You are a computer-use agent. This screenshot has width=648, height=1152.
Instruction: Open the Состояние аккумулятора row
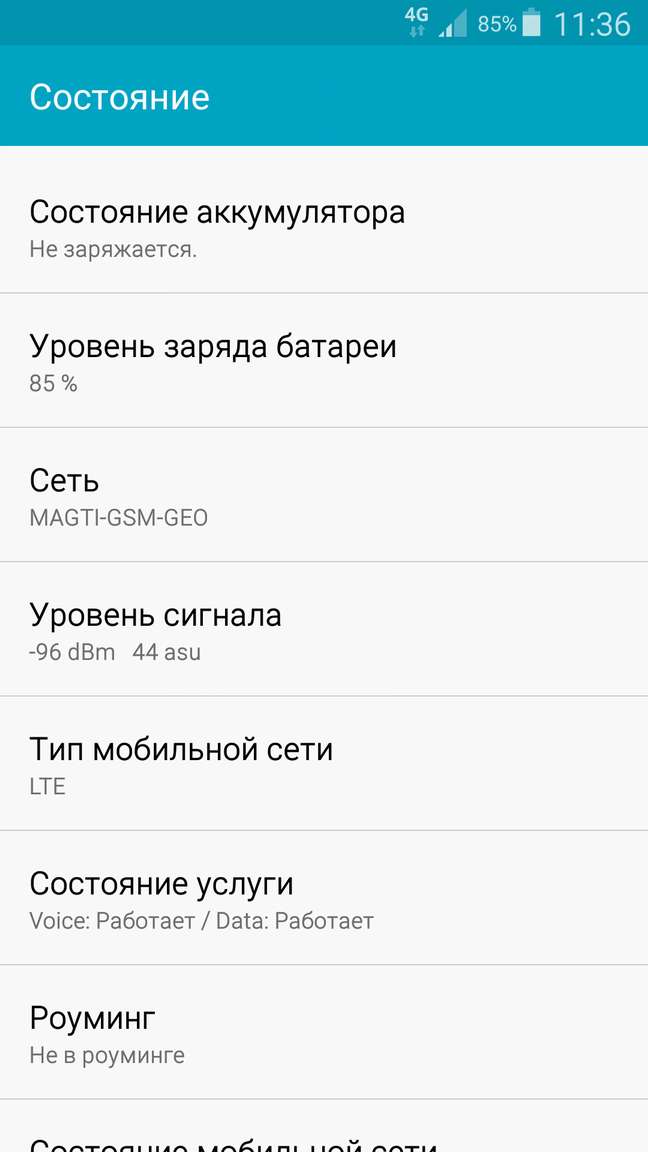click(324, 228)
